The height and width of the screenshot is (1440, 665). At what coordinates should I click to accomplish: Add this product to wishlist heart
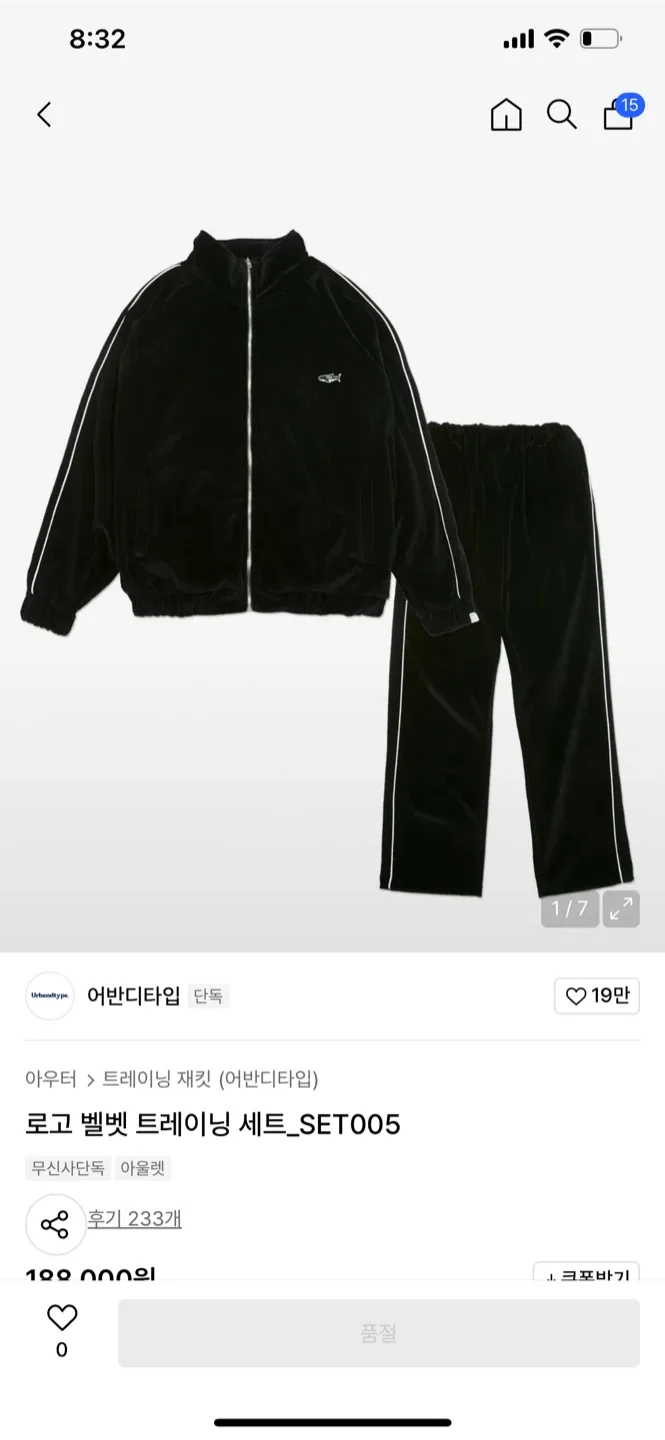point(62,1319)
